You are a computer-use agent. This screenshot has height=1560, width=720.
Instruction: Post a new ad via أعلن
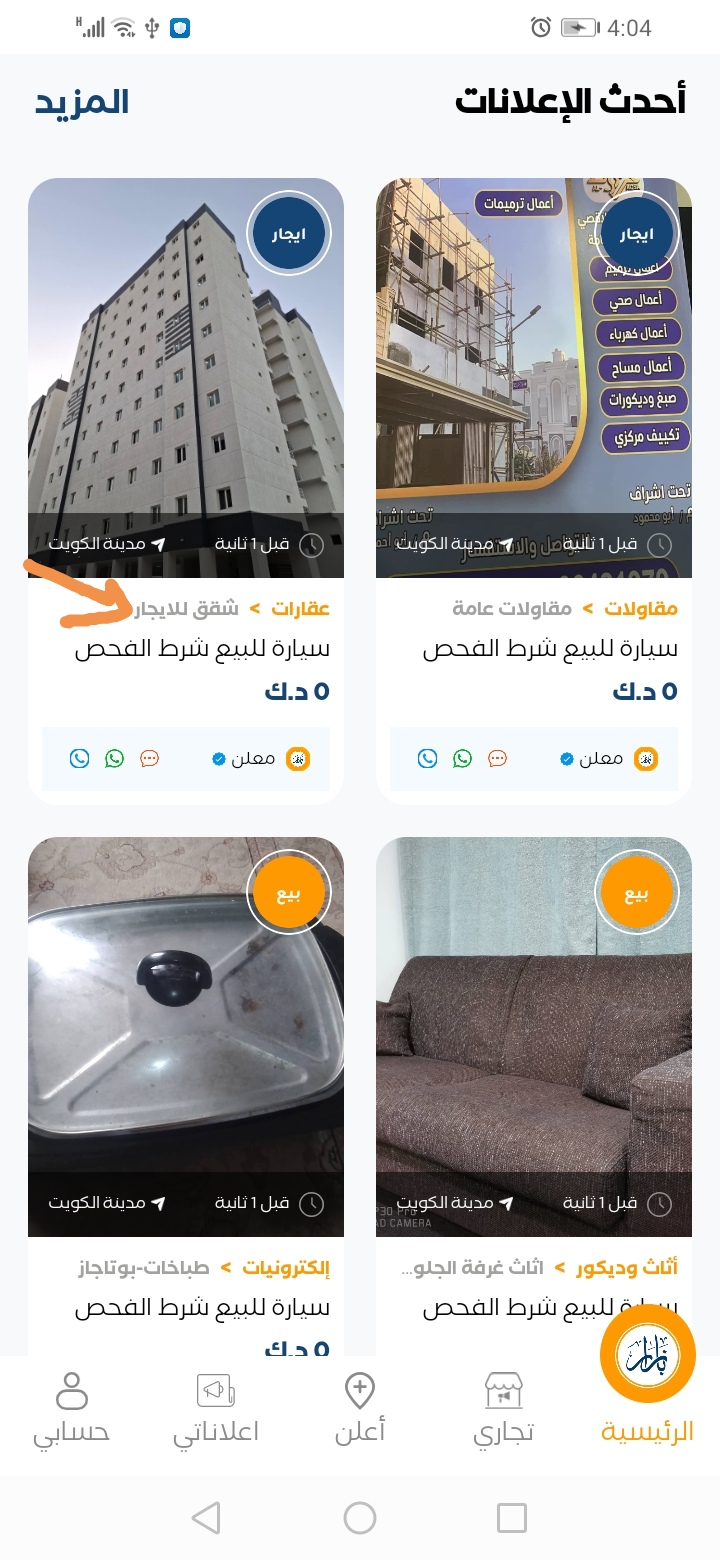tap(359, 1410)
